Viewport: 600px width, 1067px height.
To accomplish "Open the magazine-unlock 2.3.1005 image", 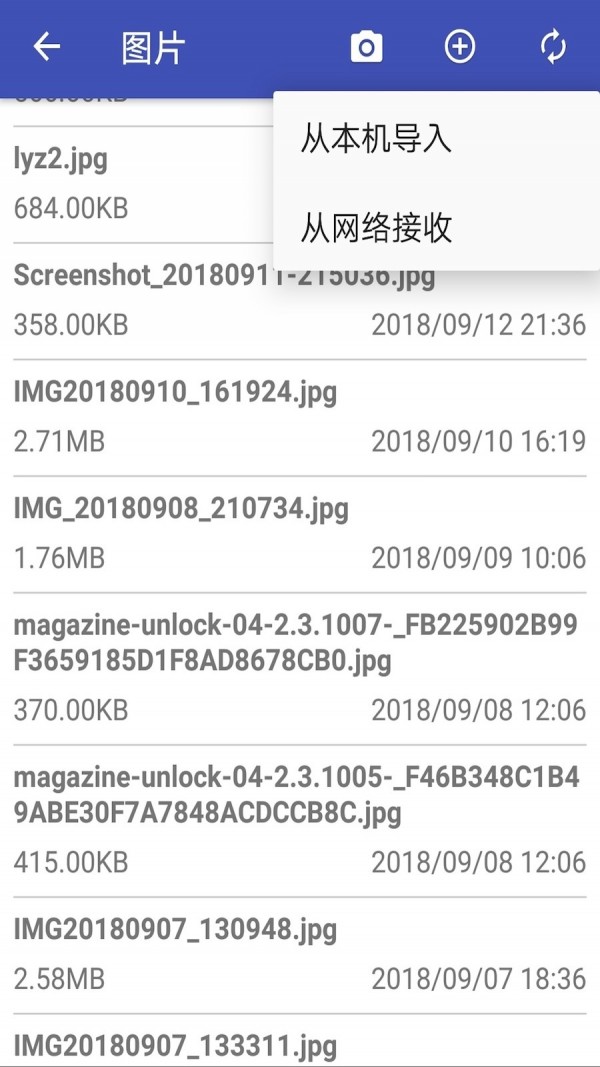I will (300, 821).
